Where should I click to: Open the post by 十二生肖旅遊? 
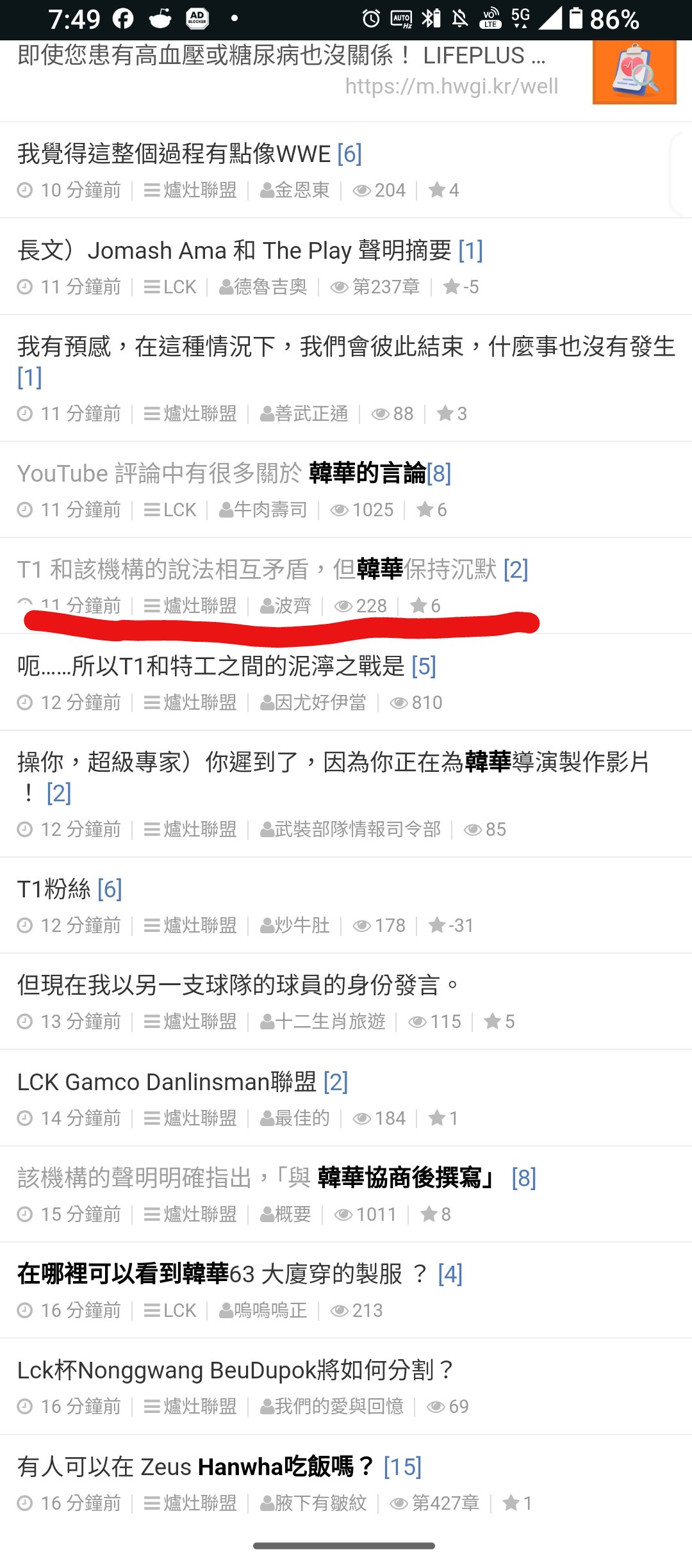click(x=228, y=985)
